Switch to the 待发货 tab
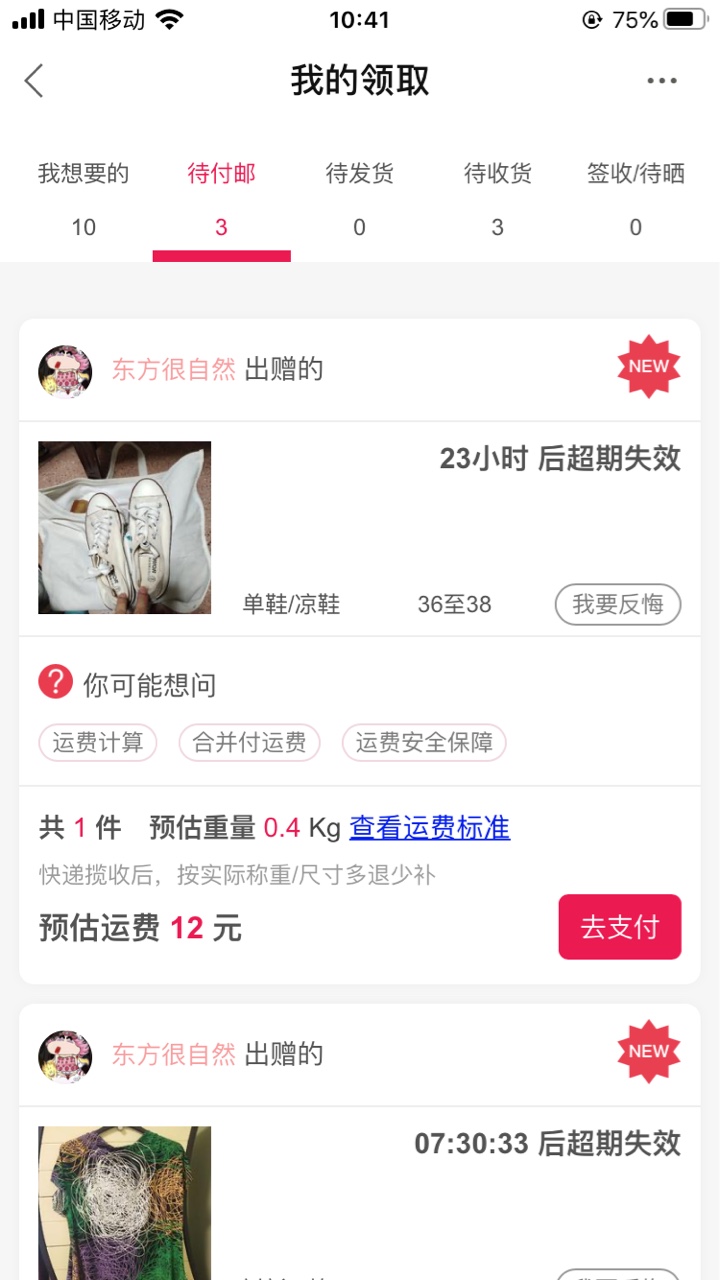Screen dimensions: 720x1280 click(359, 199)
